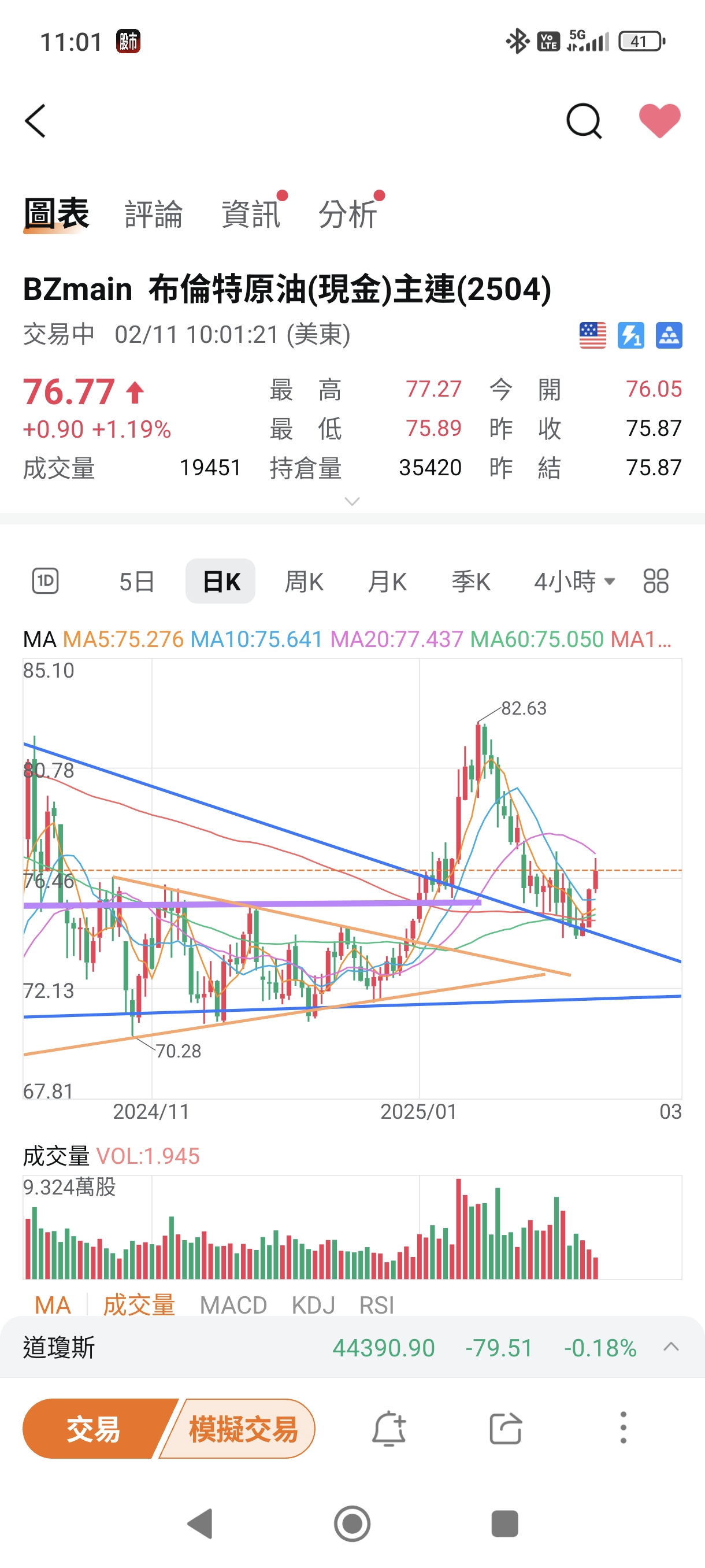Expand quote details with the down chevron
The image size is (705, 1568).
tap(352, 501)
